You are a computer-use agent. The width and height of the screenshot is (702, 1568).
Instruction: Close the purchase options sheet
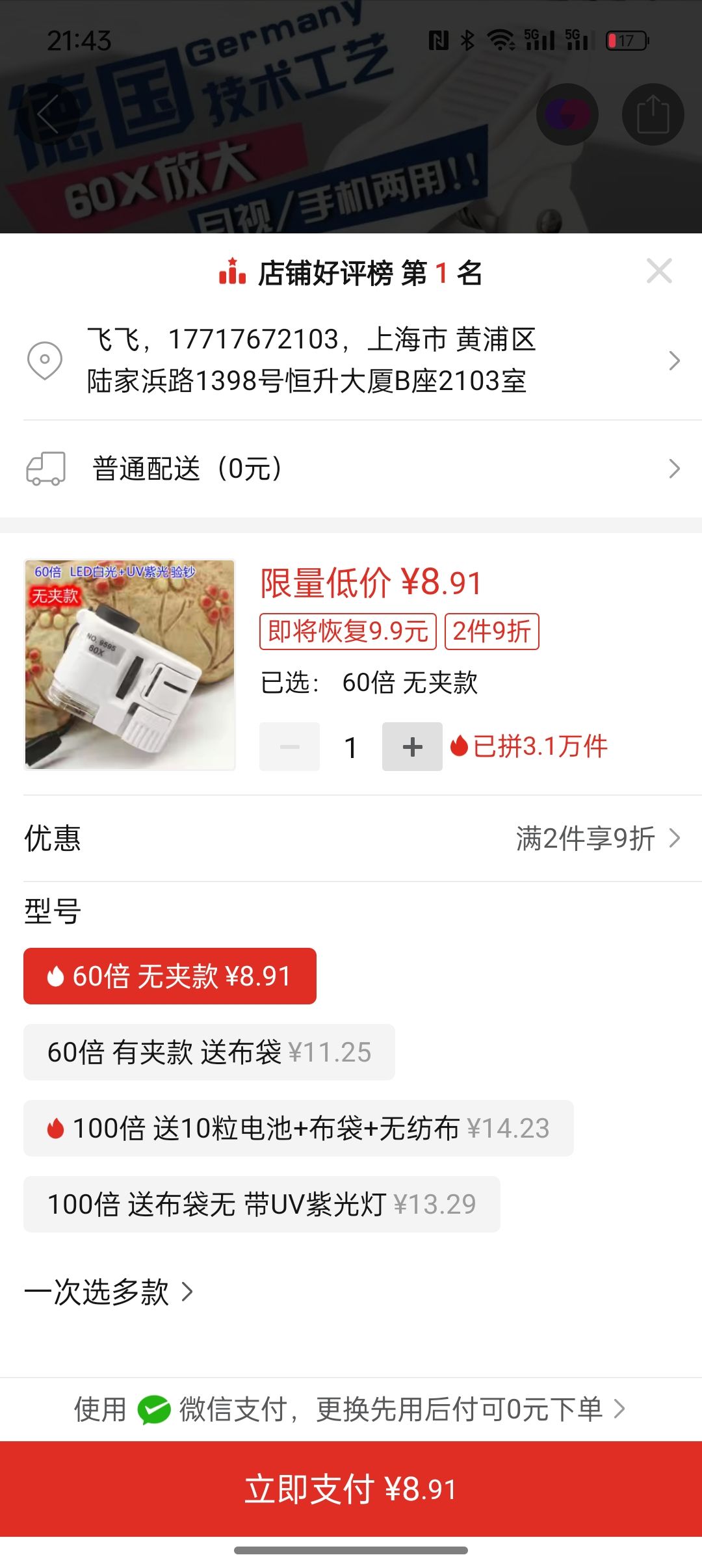[659, 271]
